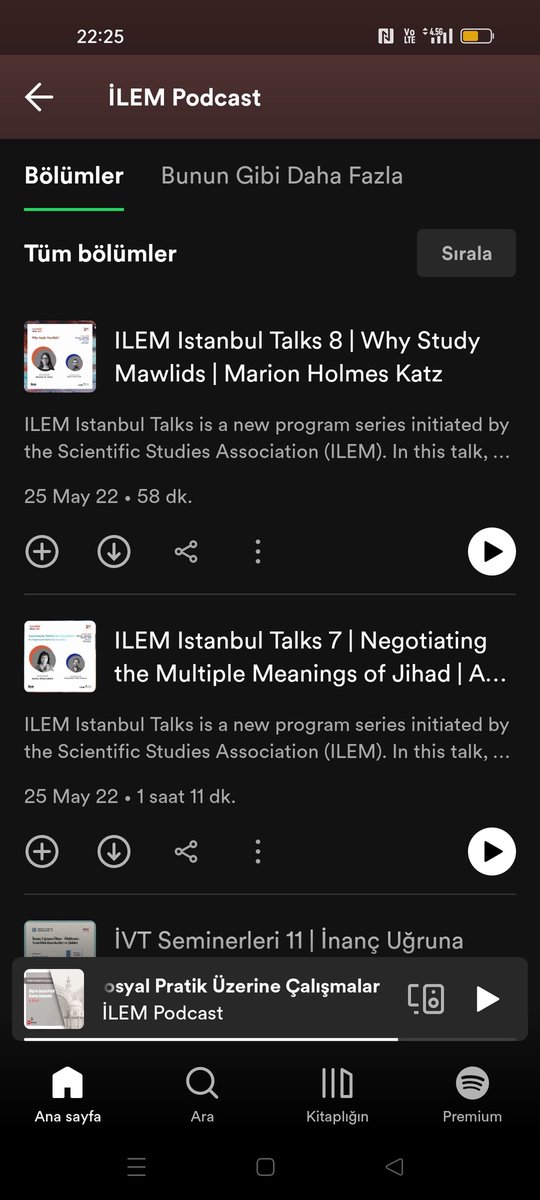Open İVT Seminerleri 11 episode
The width and height of the screenshot is (540, 1200).
click(289, 940)
